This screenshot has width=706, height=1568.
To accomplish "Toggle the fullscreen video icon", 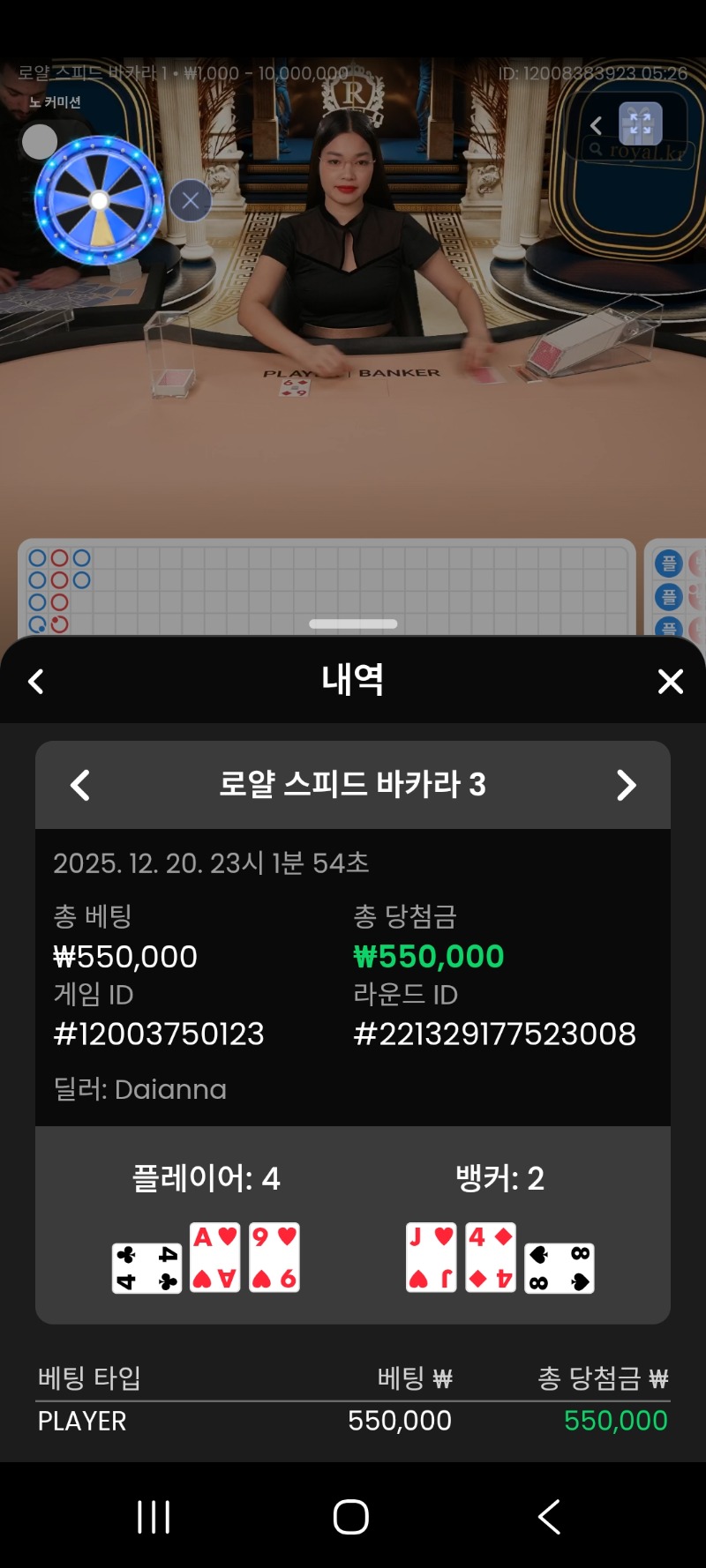I will coord(640,123).
